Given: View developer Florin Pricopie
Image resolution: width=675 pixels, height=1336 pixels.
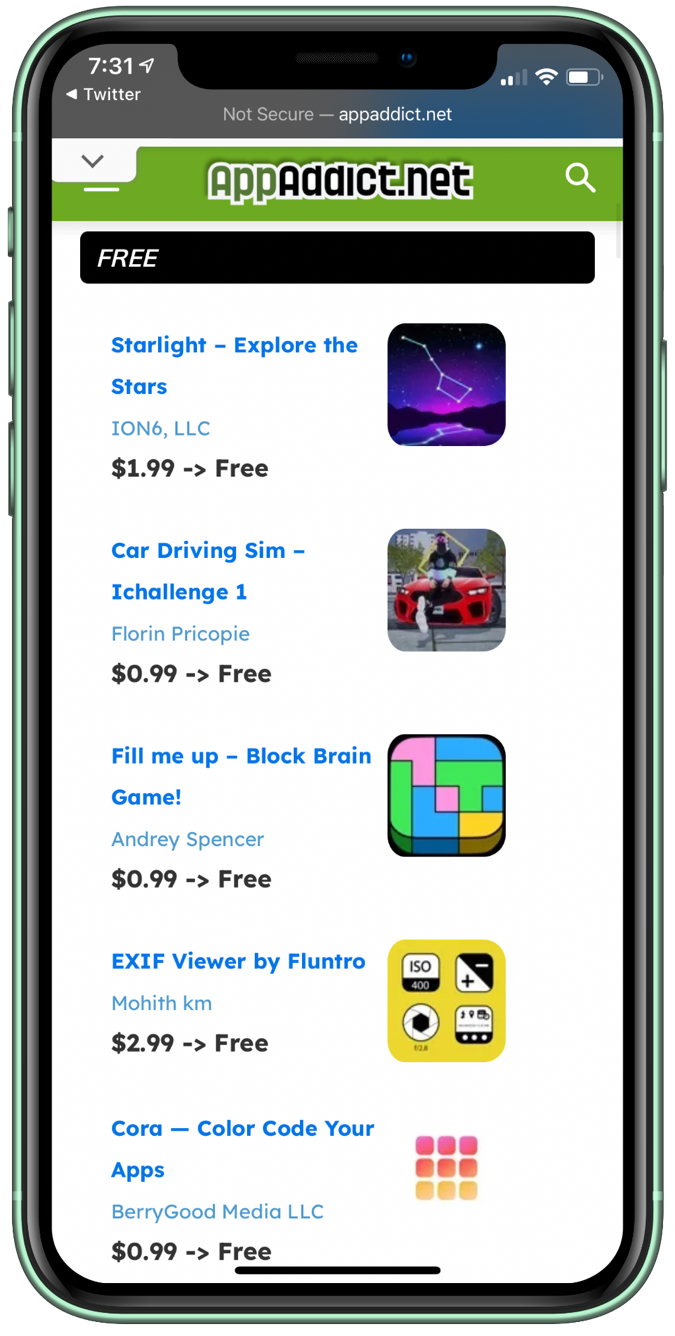Looking at the screenshot, I should point(181,634).
